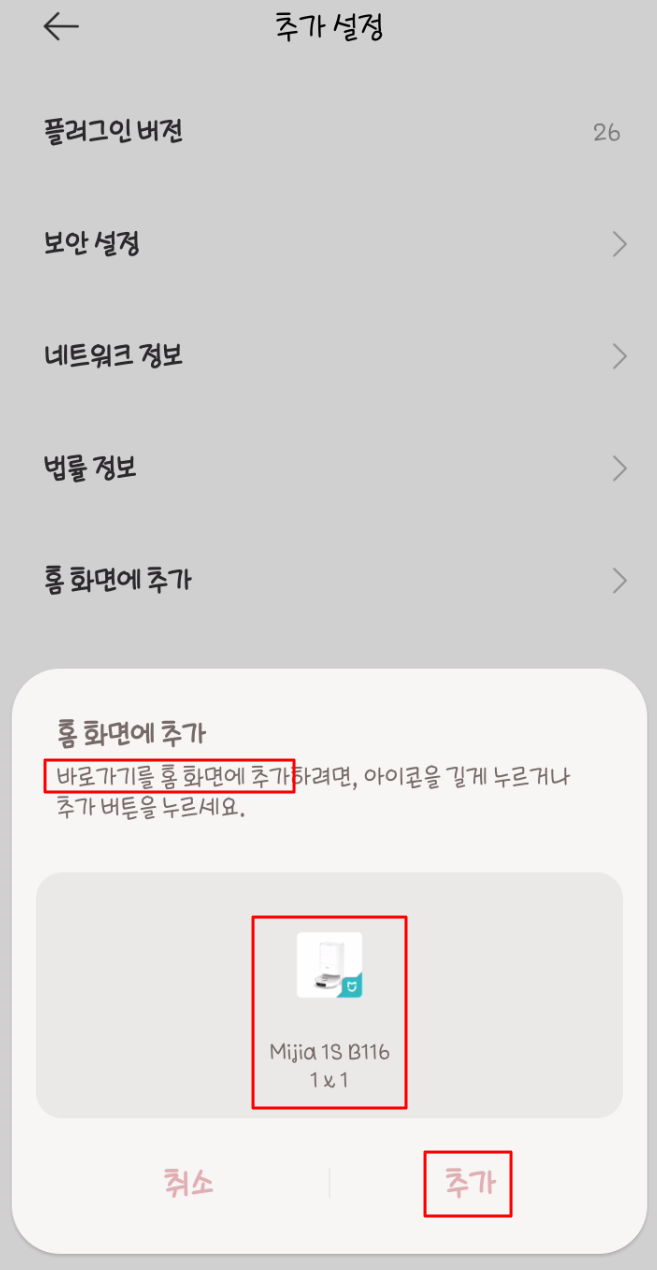Go back using the top arrow
The height and width of the screenshot is (1270, 657).
pyautogui.click(x=61, y=27)
